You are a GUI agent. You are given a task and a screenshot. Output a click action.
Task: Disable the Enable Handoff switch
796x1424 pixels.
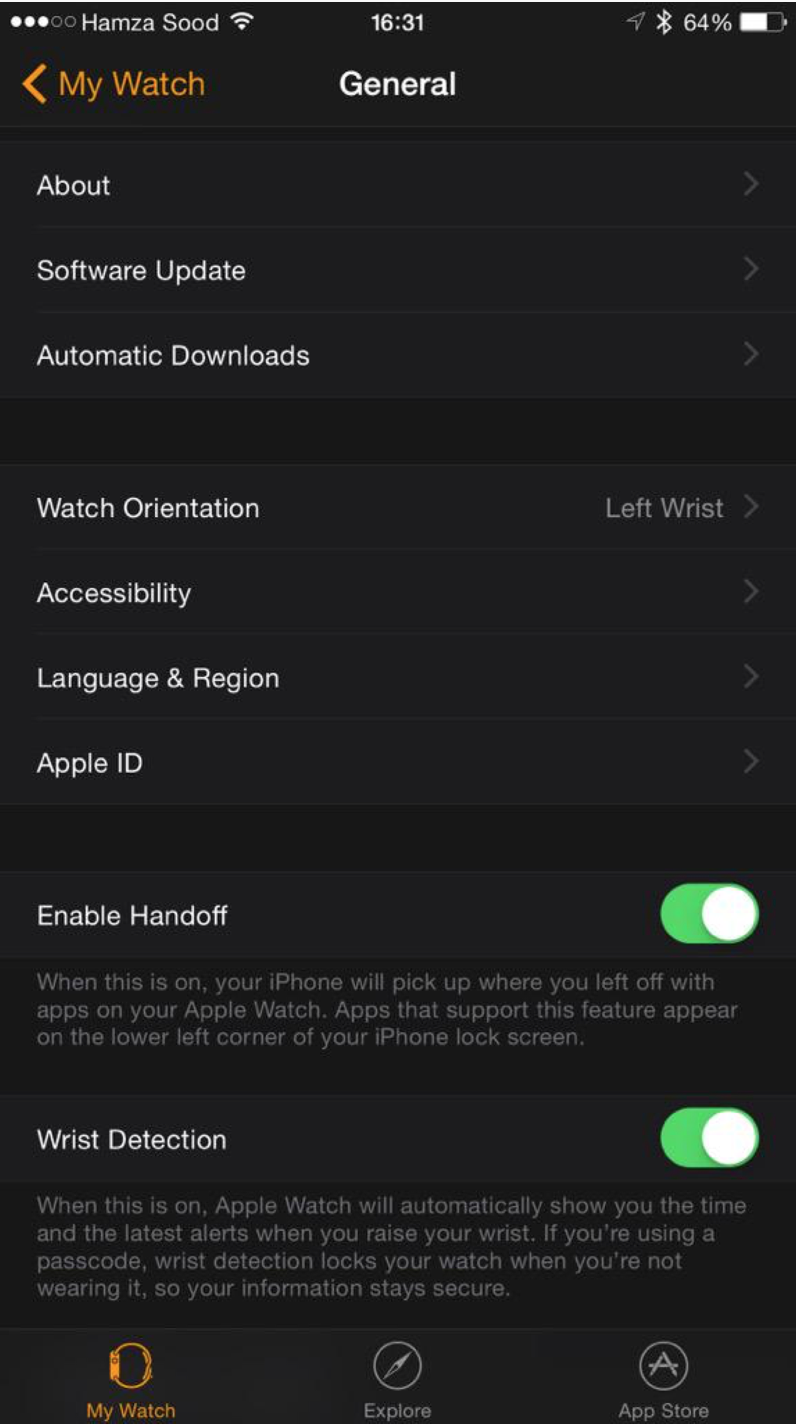[x=711, y=914]
